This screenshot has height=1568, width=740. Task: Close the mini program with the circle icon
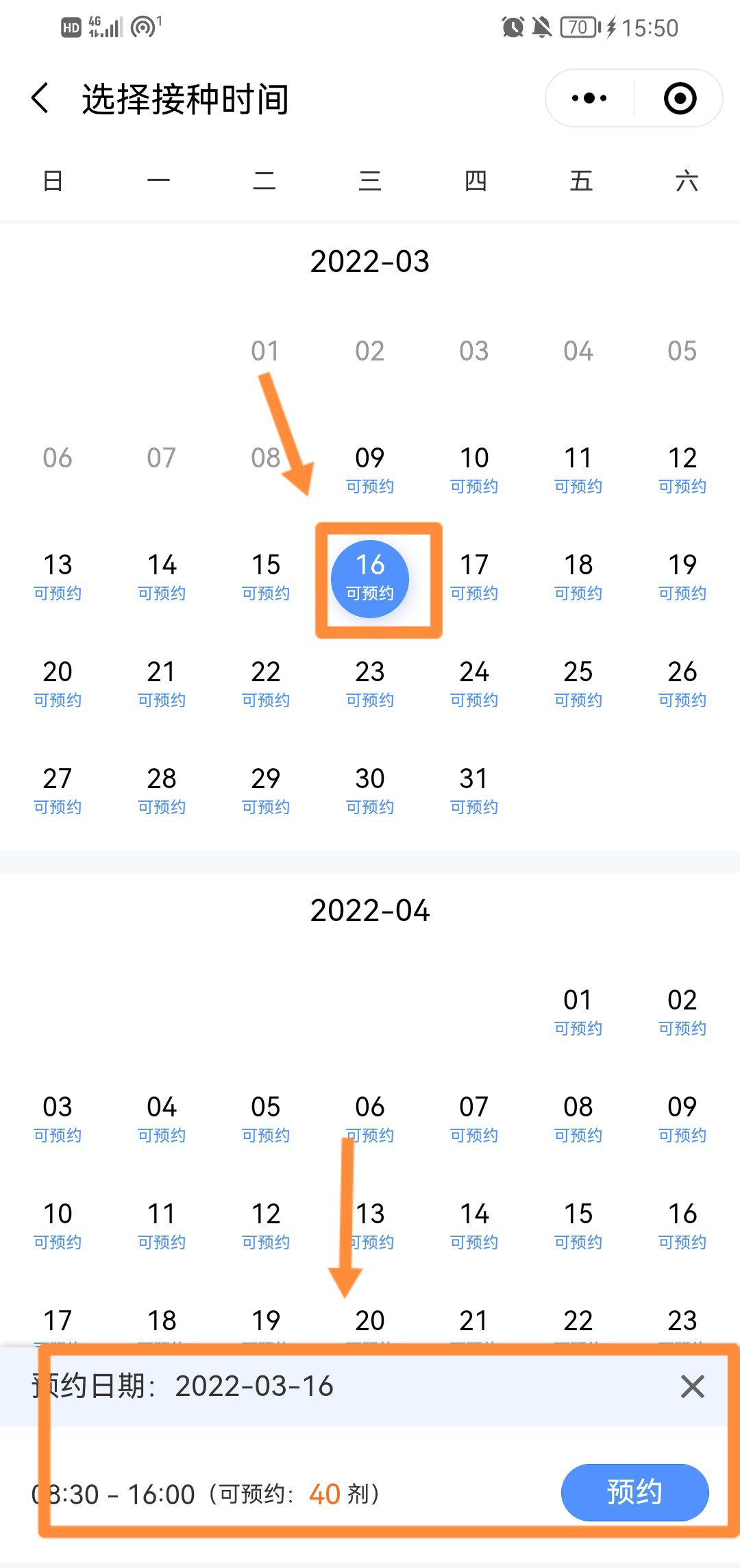click(x=680, y=99)
